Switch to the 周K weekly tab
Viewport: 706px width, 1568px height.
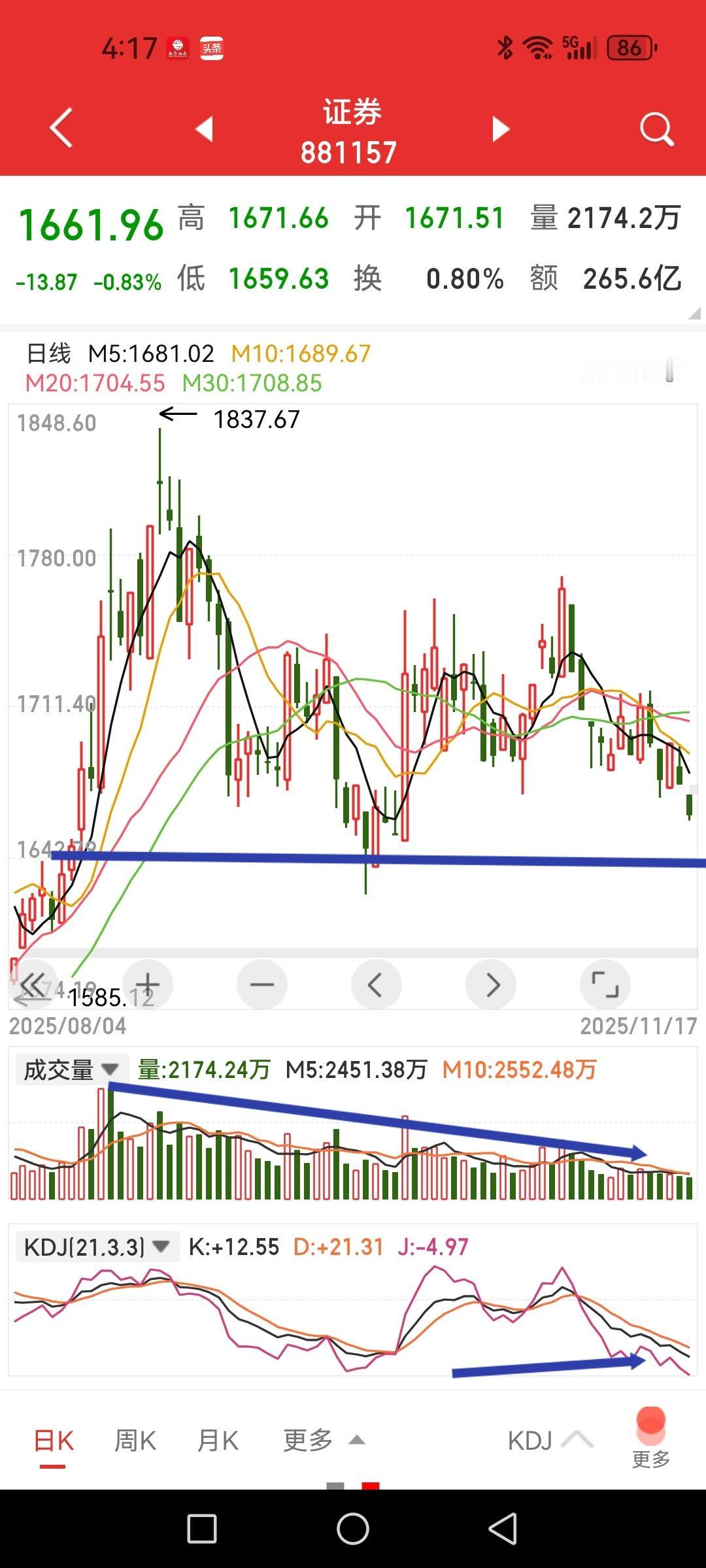coord(134,1439)
